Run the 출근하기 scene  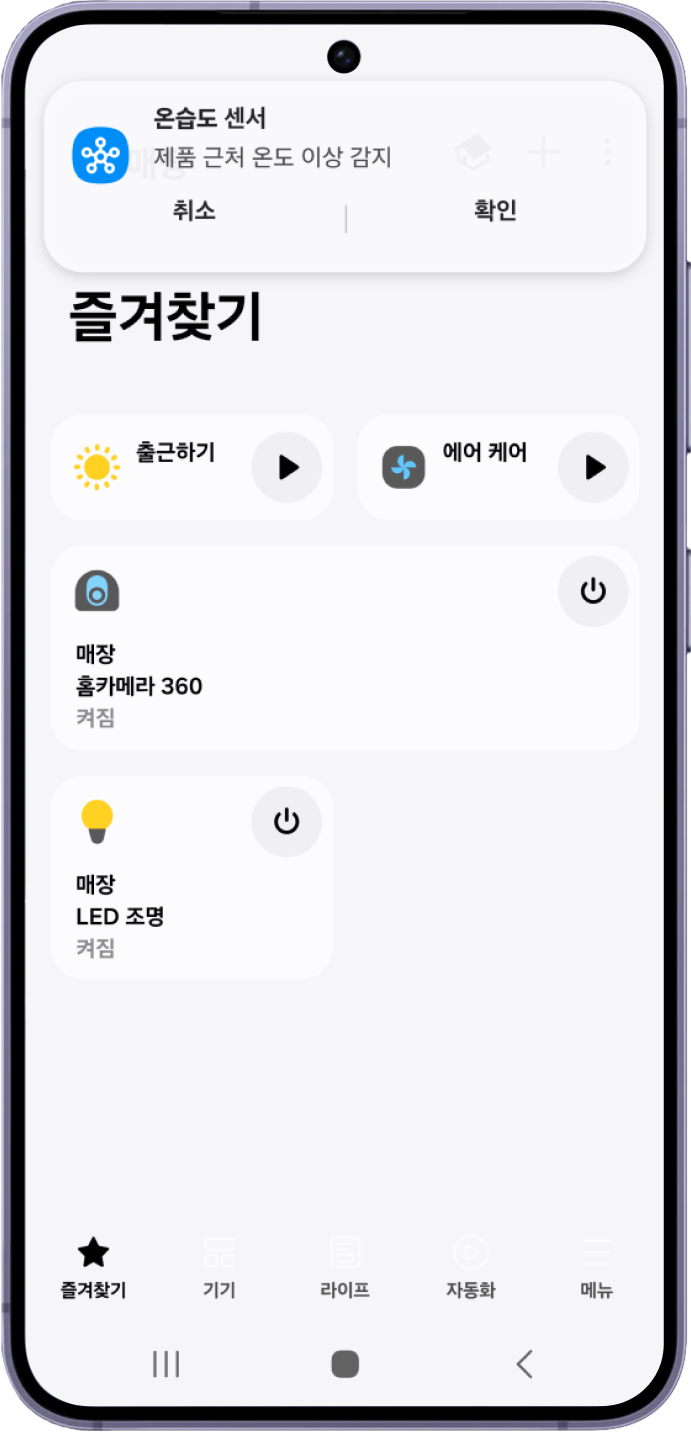click(287, 467)
